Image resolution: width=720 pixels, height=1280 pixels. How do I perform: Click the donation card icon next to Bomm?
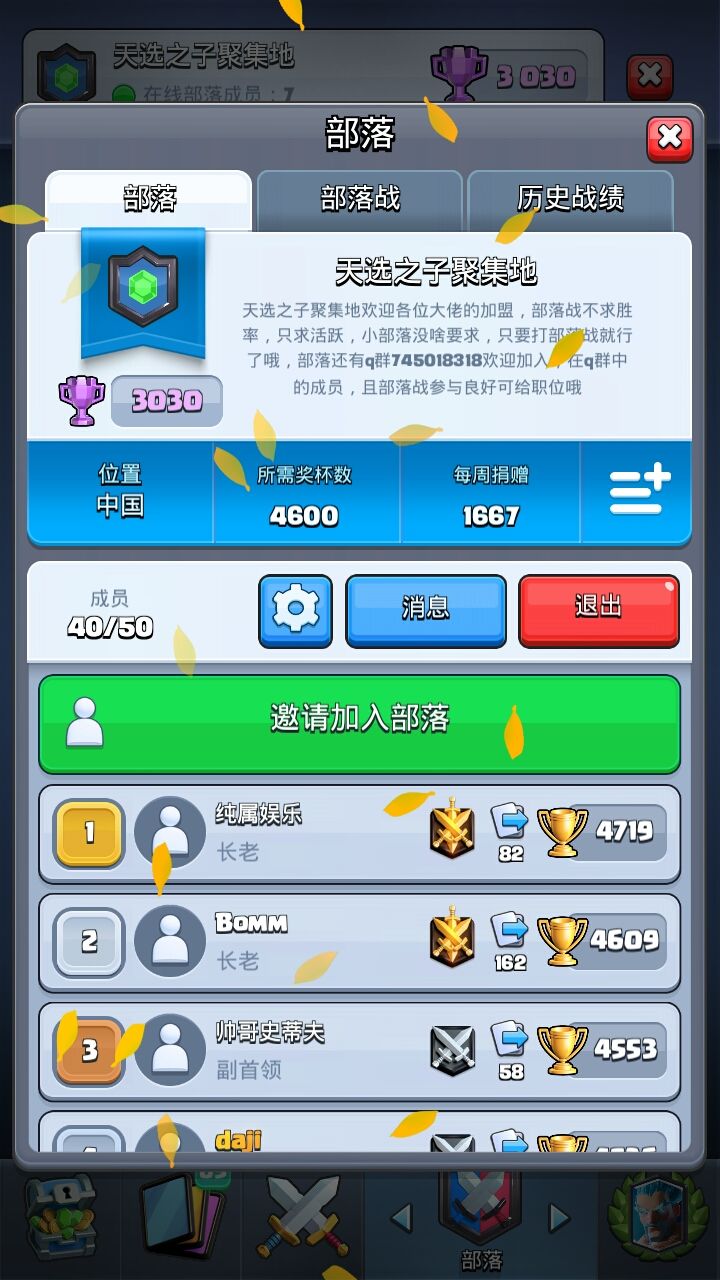[512, 930]
